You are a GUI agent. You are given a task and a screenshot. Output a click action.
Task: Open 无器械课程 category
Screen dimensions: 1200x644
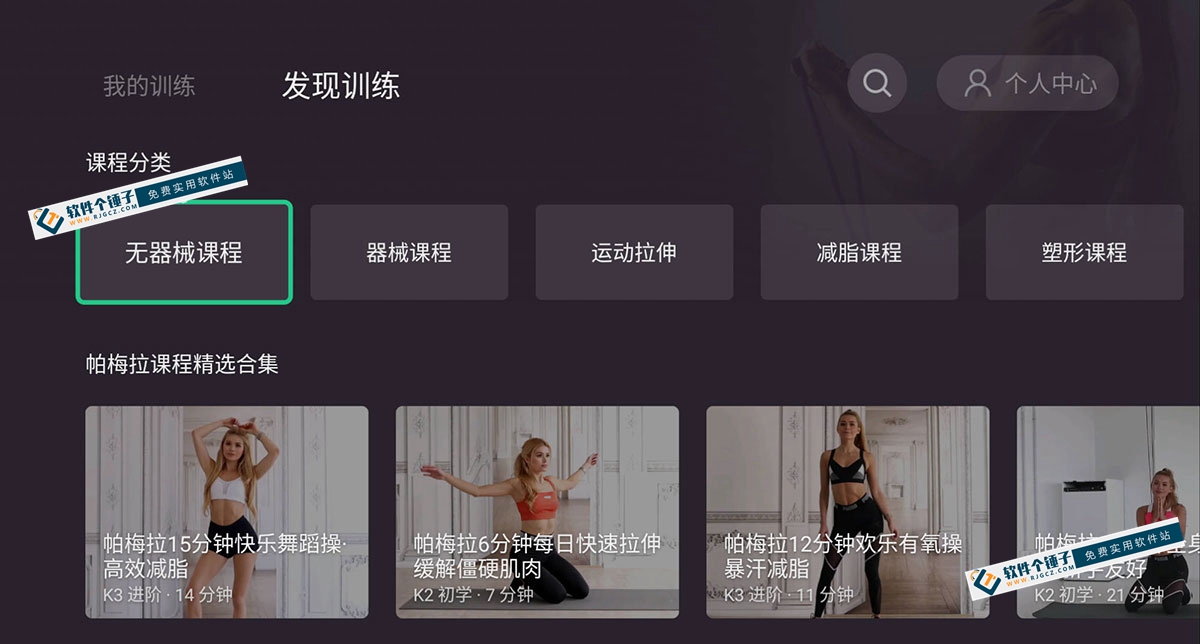coord(184,253)
